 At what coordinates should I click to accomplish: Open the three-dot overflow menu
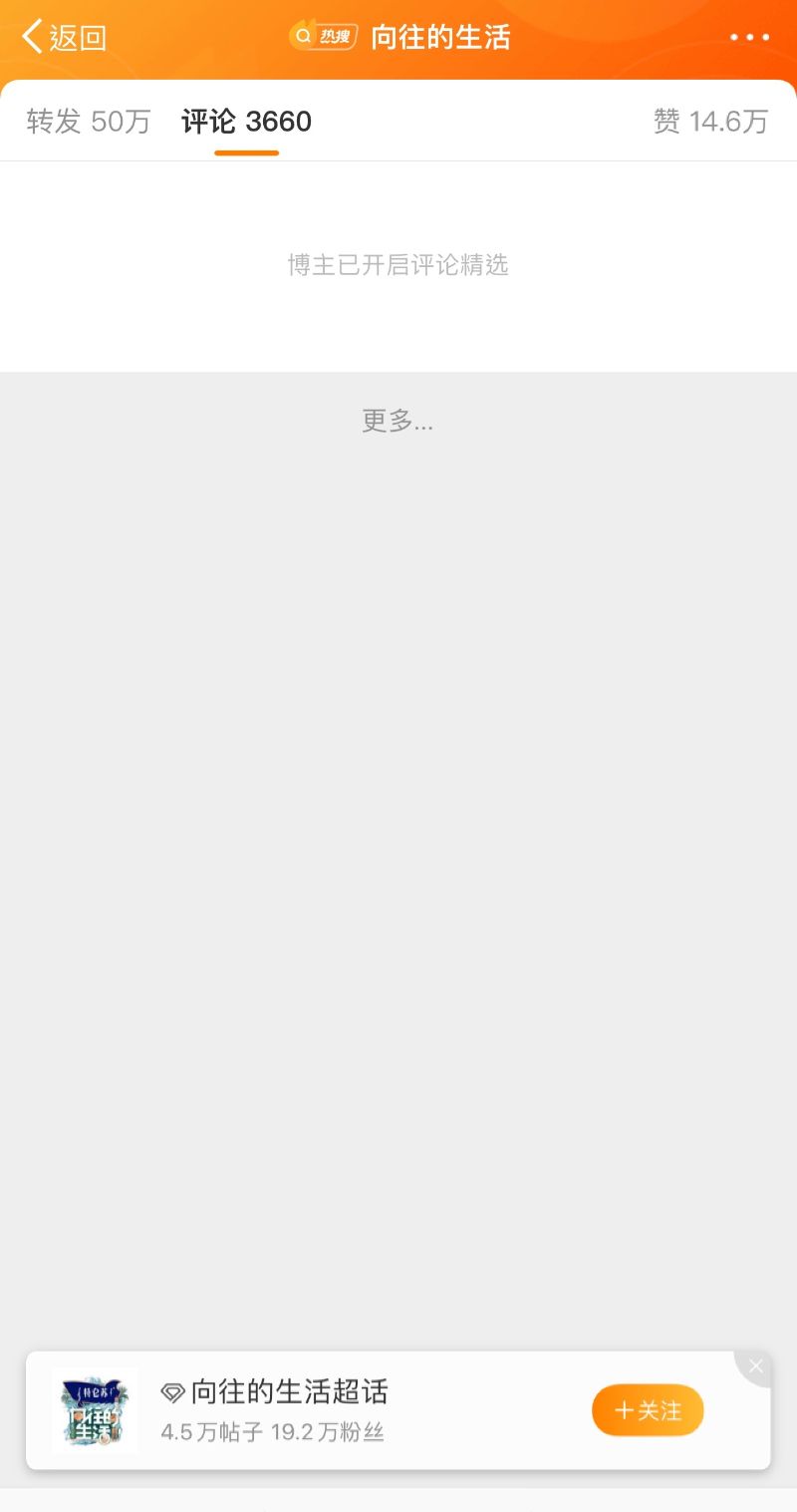click(x=749, y=38)
